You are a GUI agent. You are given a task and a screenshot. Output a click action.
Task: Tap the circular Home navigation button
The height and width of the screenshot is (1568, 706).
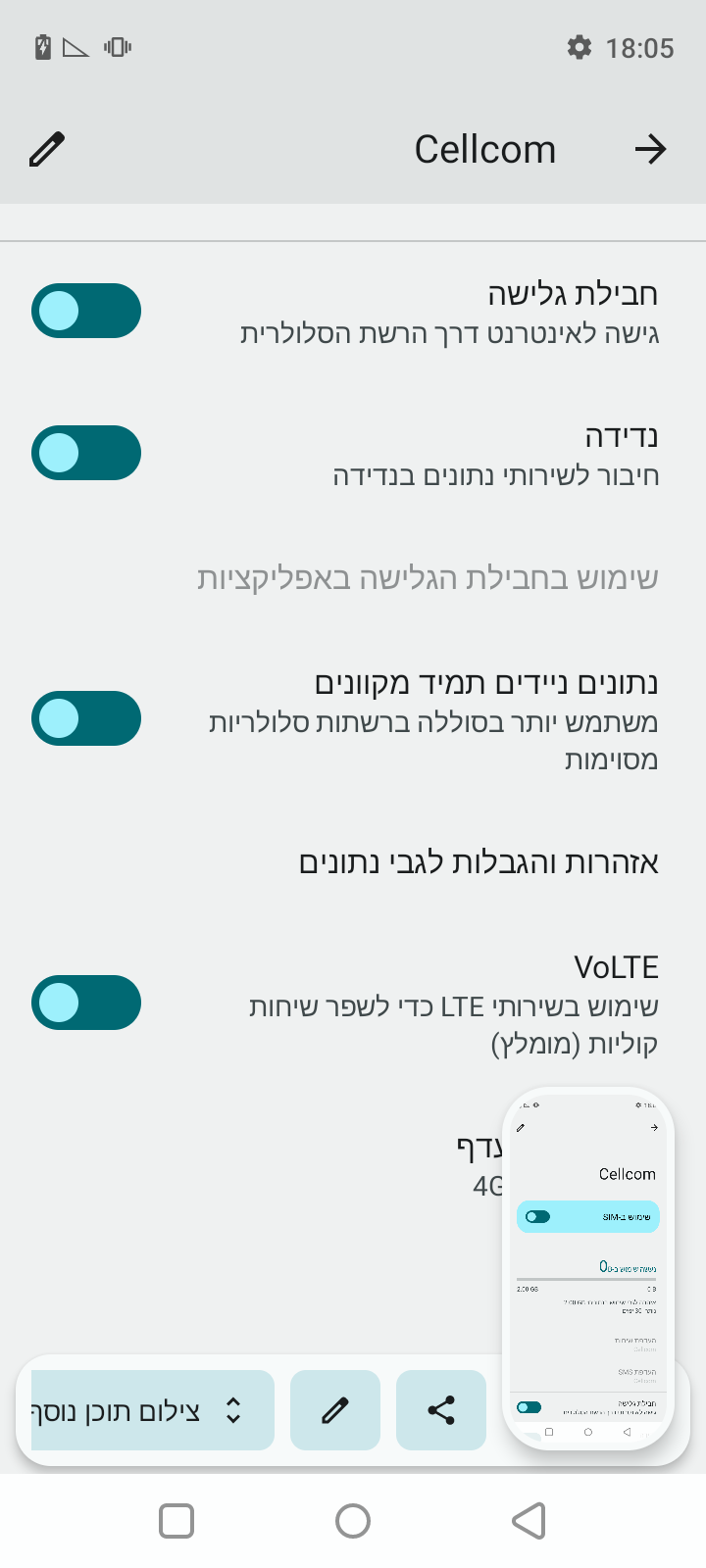coord(353,1521)
